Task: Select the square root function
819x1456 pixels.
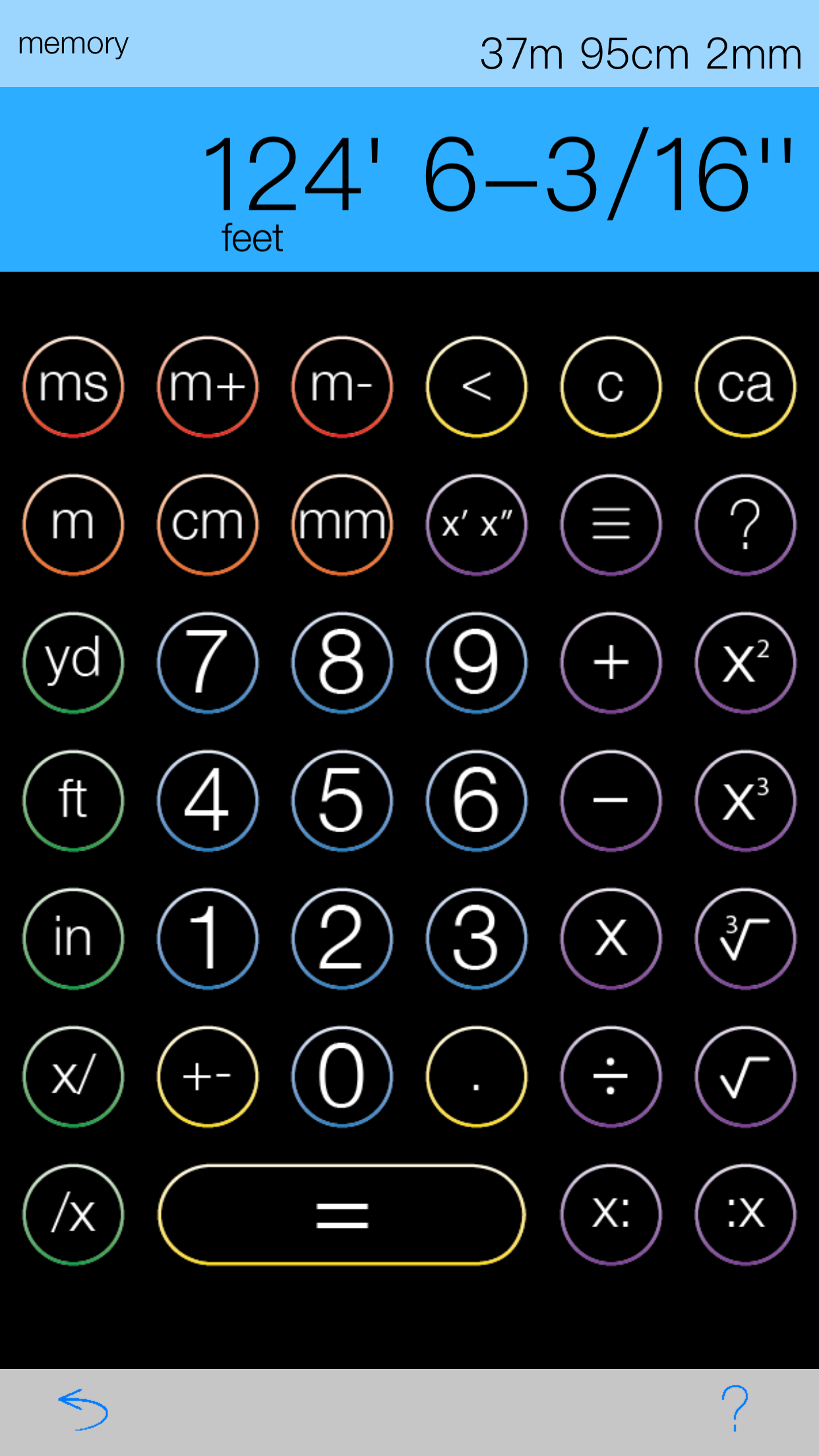Action: (744, 1076)
